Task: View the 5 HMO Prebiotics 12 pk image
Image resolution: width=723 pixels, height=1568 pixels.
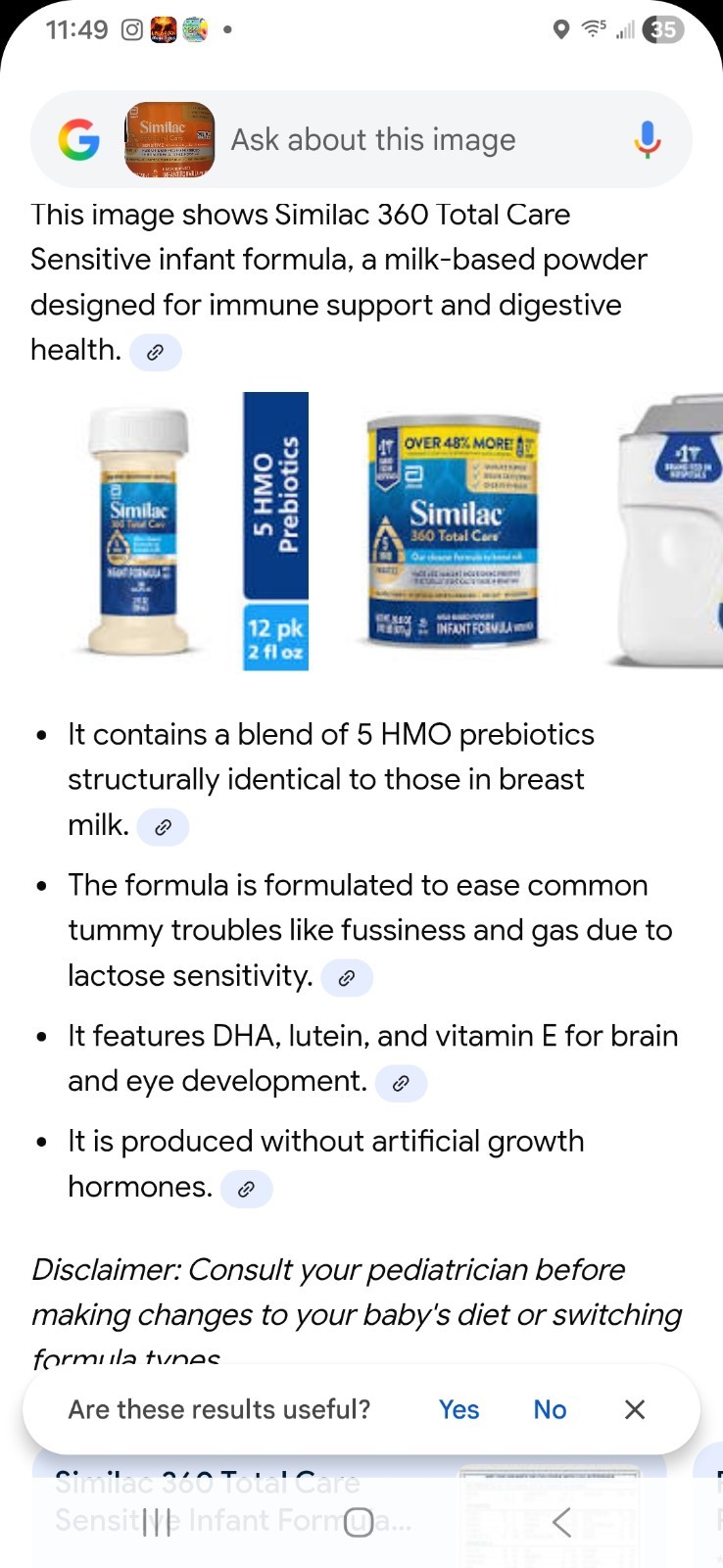Action: pyautogui.click(x=275, y=531)
